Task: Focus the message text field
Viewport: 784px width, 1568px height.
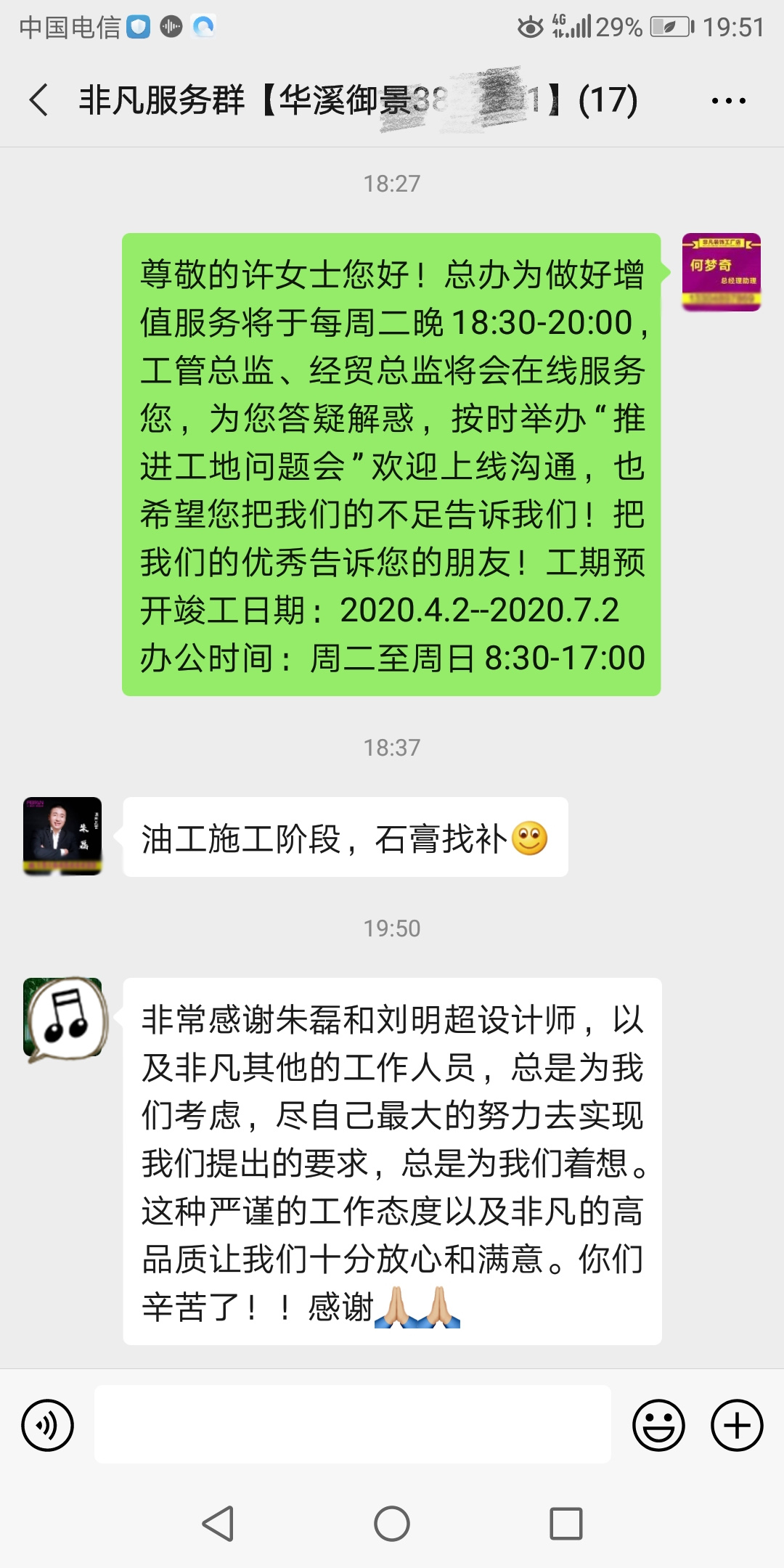Action: pyautogui.click(x=352, y=1424)
